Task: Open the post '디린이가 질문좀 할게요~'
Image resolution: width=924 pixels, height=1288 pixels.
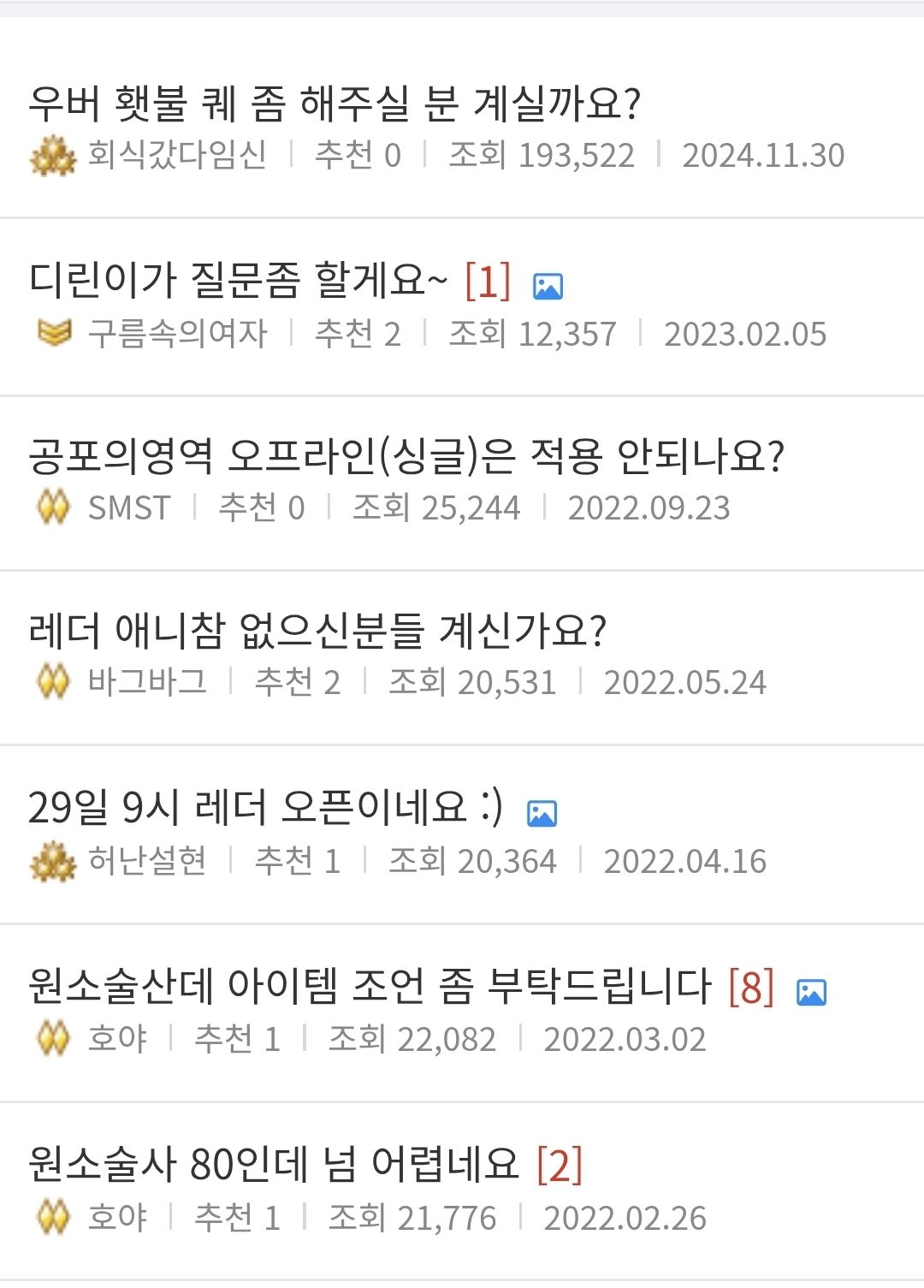Action: click(x=238, y=281)
